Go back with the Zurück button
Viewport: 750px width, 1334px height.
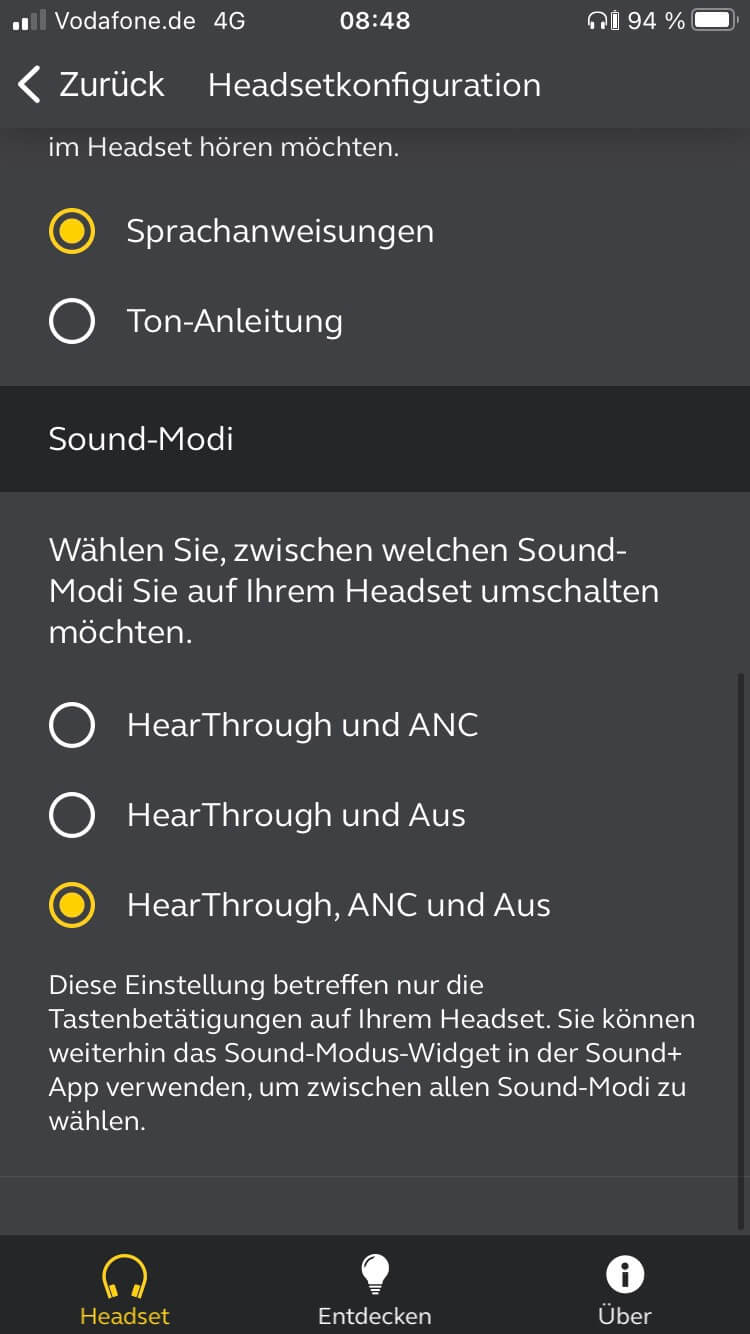pyautogui.click(x=90, y=85)
